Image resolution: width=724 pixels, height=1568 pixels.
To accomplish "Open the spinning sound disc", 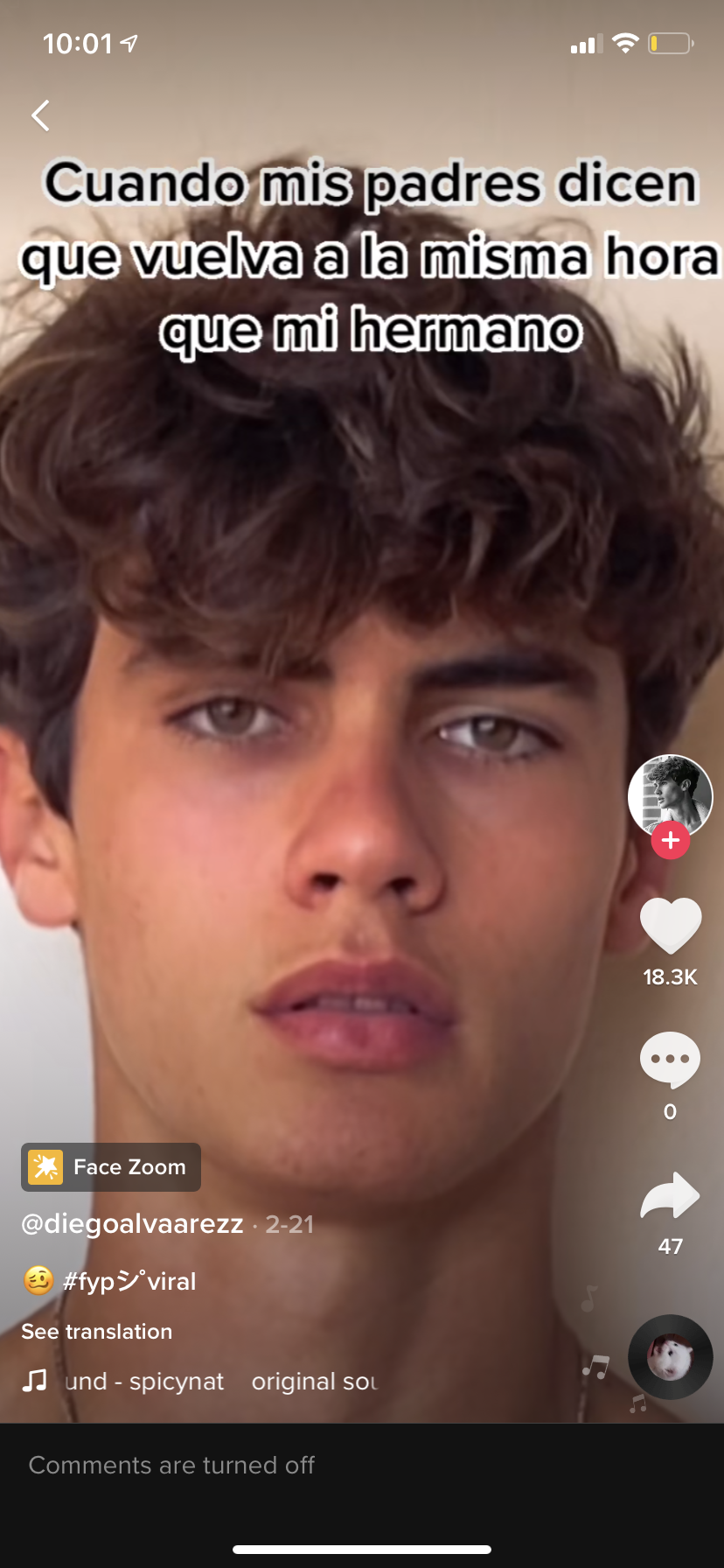I will tap(671, 1357).
